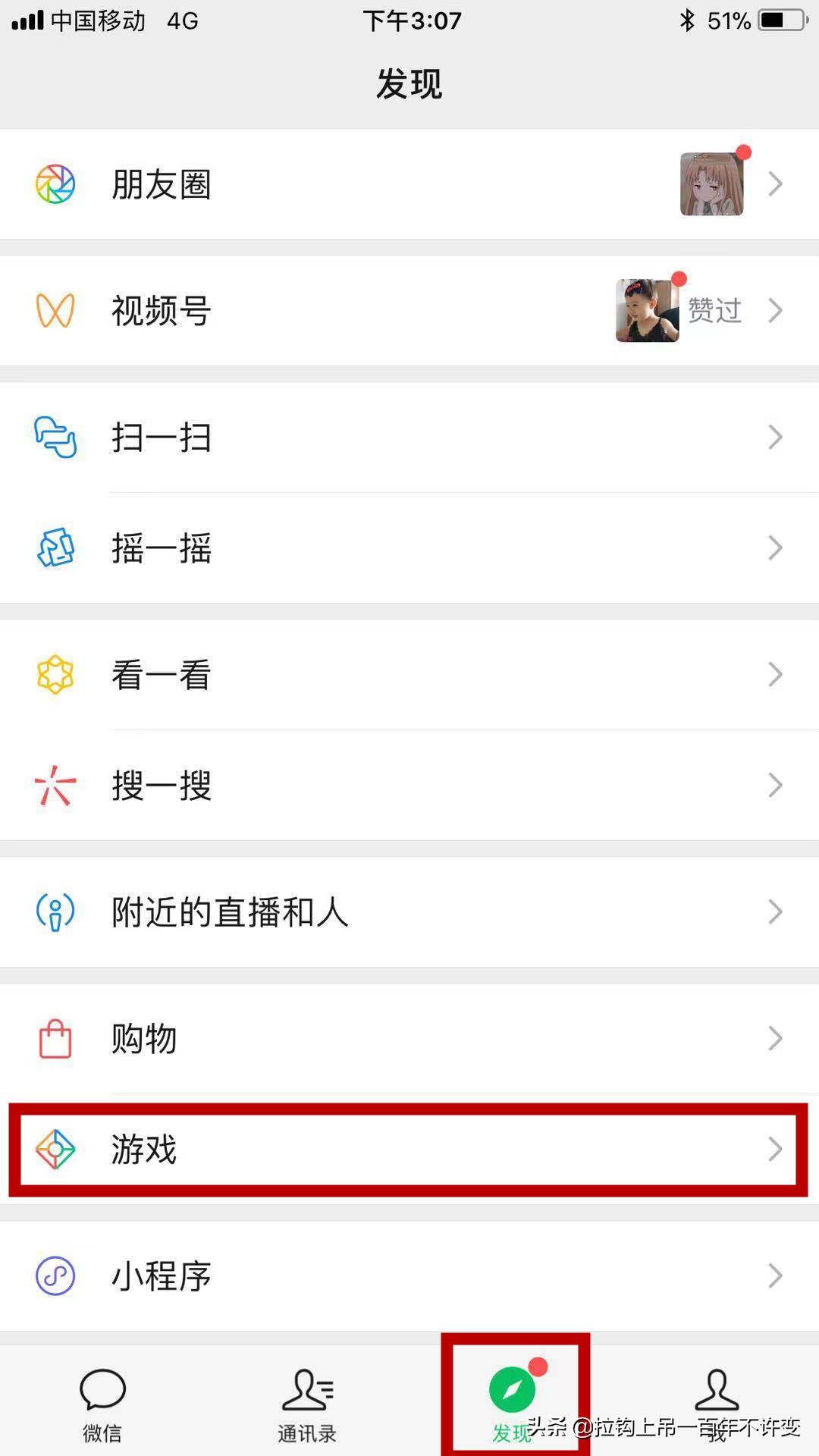The height and width of the screenshot is (1456, 819).
Task: Open 搜一搜 (Search)
Action: coord(409,786)
